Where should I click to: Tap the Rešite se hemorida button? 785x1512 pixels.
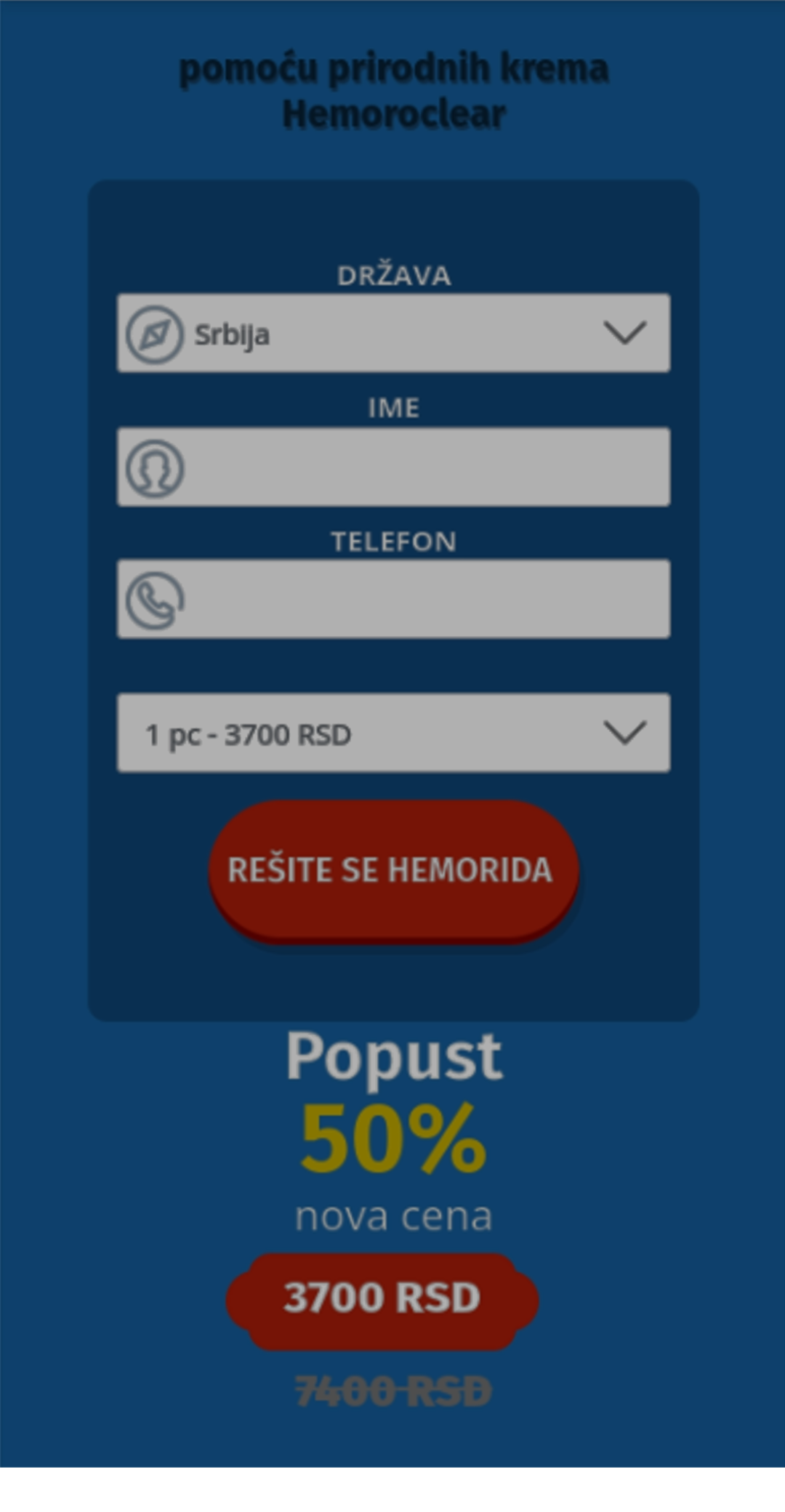point(393,870)
